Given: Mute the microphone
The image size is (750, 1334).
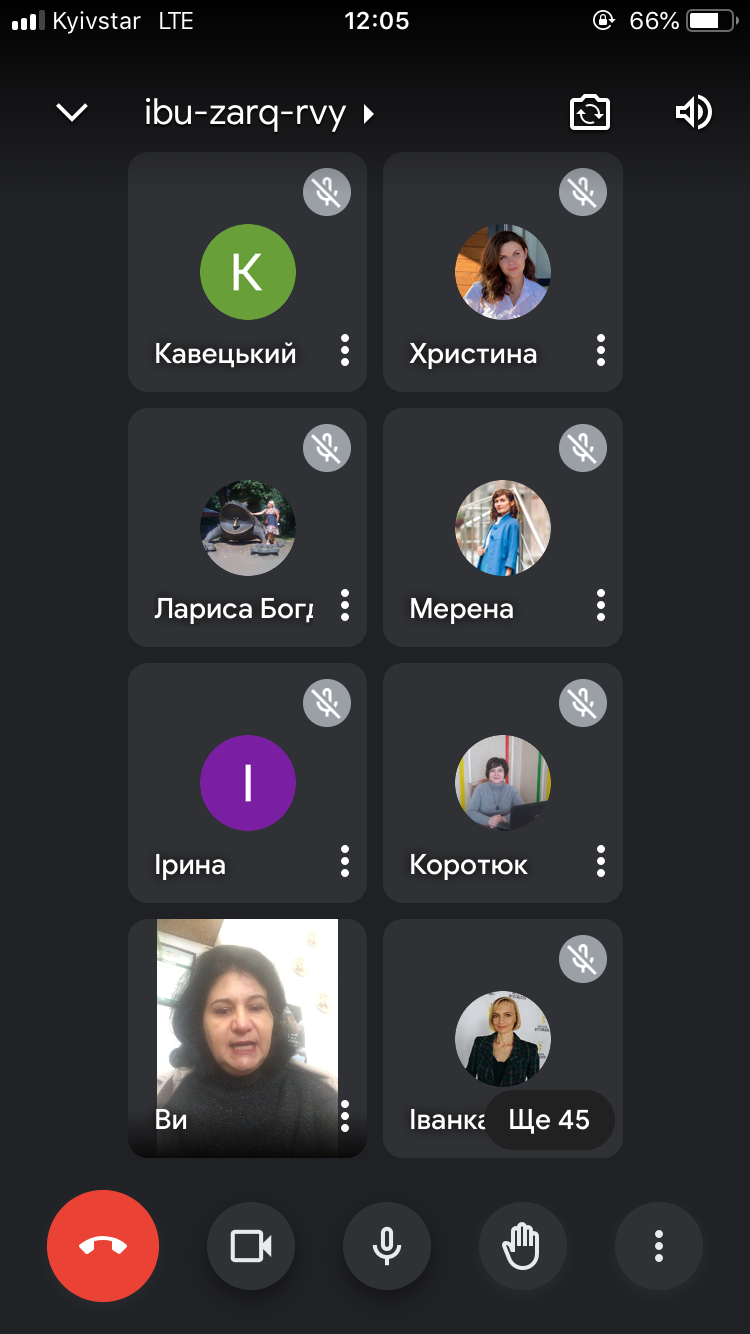Looking at the screenshot, I should point(387,1246).
